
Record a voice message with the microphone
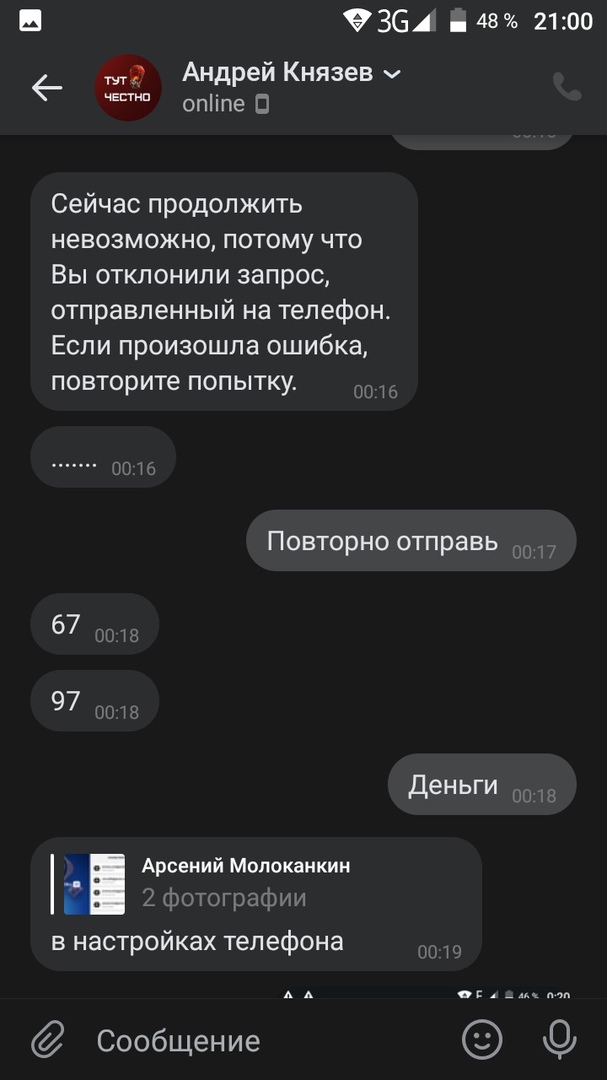pyautogui.click(x=559, y=1040)
